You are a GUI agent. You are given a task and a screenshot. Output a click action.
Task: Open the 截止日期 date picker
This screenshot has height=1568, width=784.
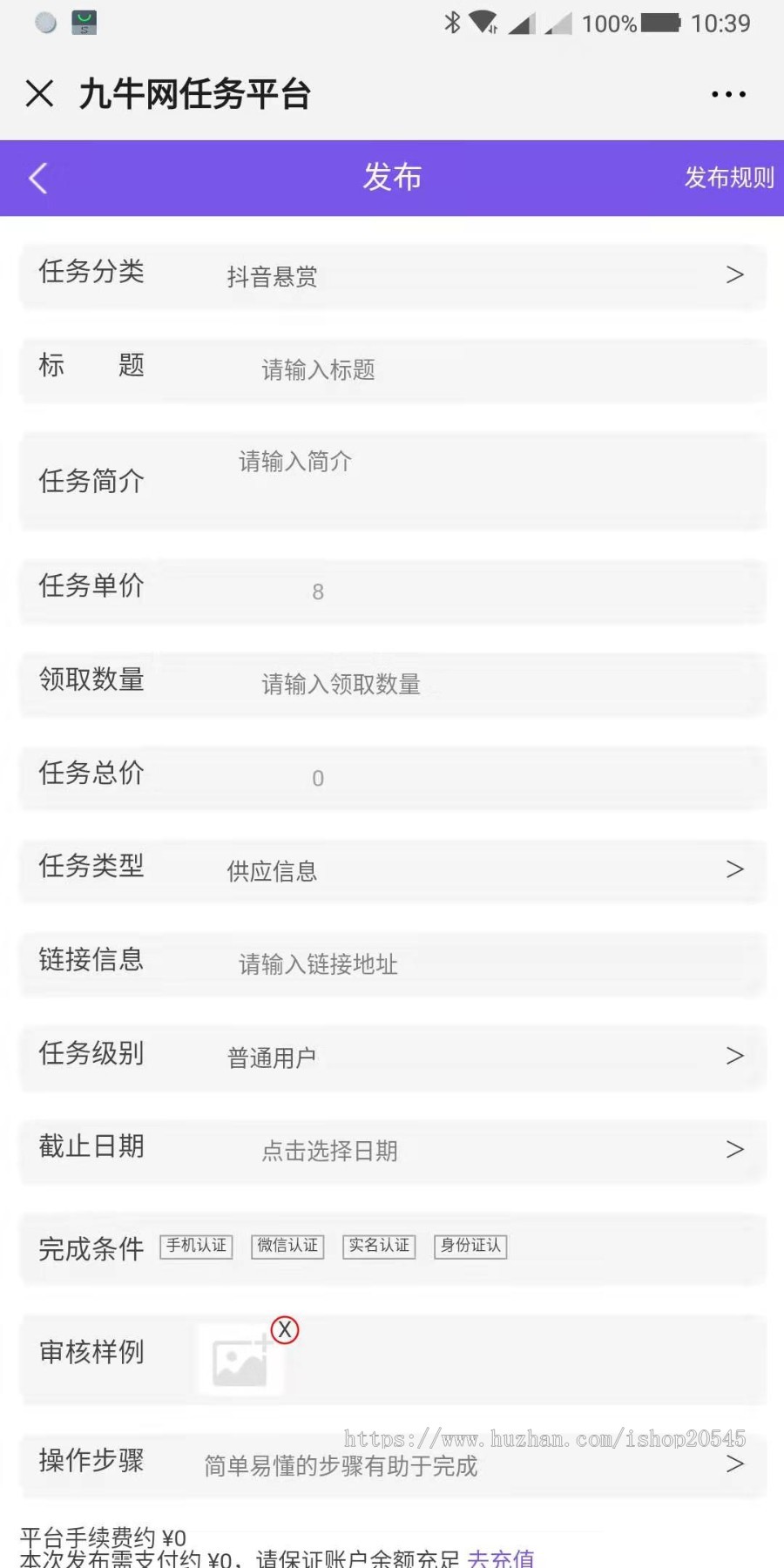pyautogui.click(x=392, y=1150)
